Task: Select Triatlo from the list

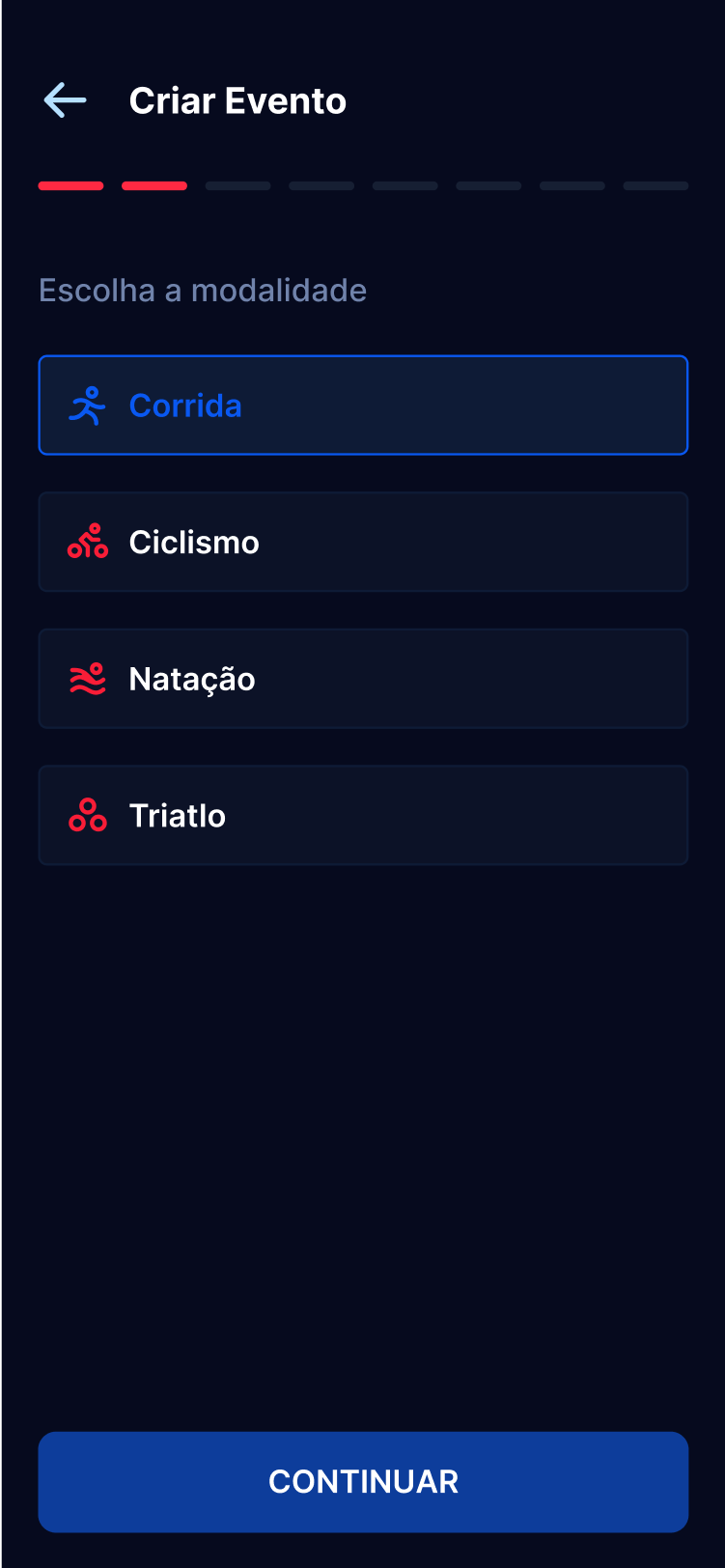Action: point(363,815)
